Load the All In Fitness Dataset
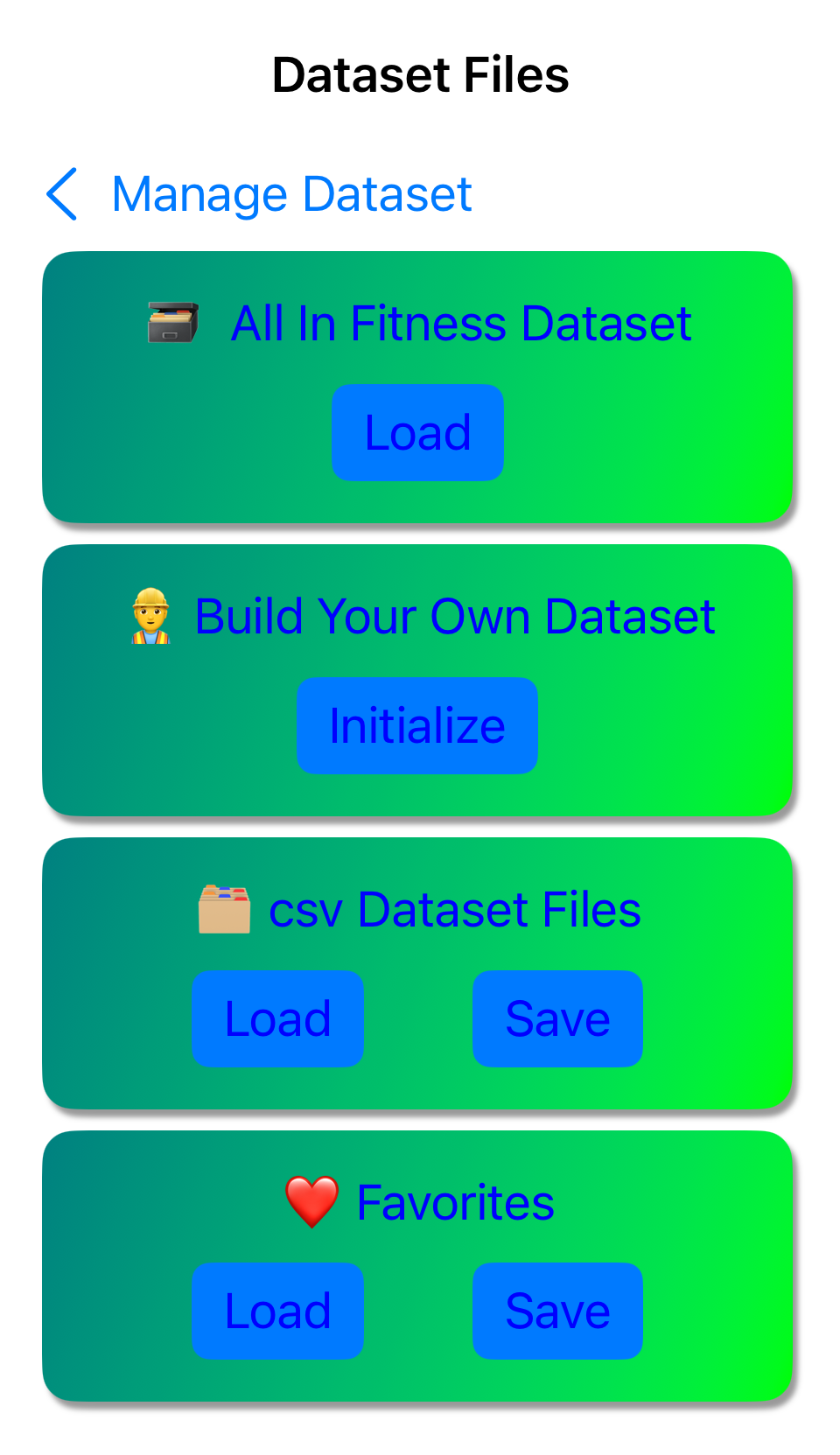The width and height of the screenshot is (840, 1455). (x=417, y=433)
